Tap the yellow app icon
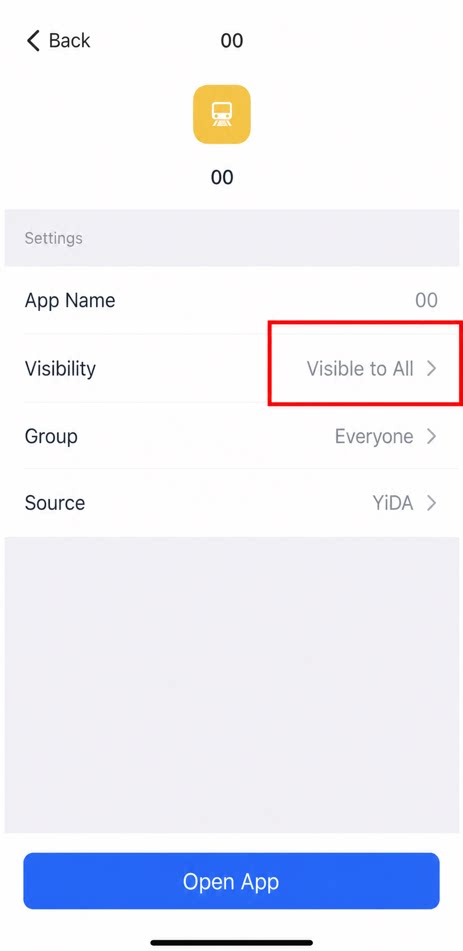The image size is (463, 951). click(x=221, y=115)
